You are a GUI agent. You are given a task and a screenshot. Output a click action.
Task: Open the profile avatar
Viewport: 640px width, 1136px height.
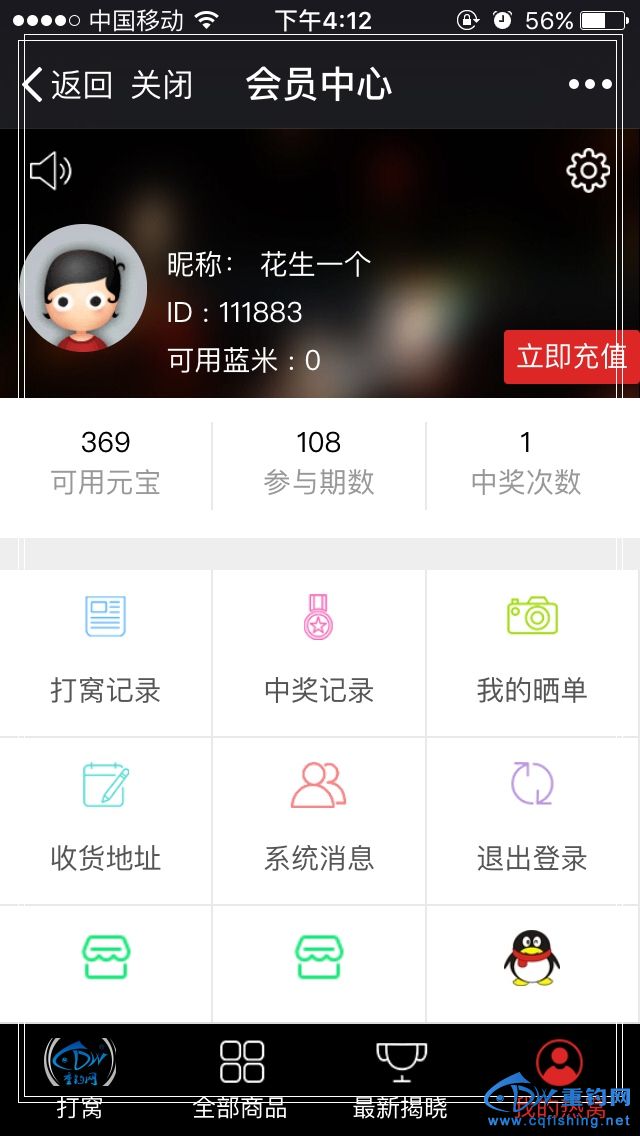tap(83, 288)
